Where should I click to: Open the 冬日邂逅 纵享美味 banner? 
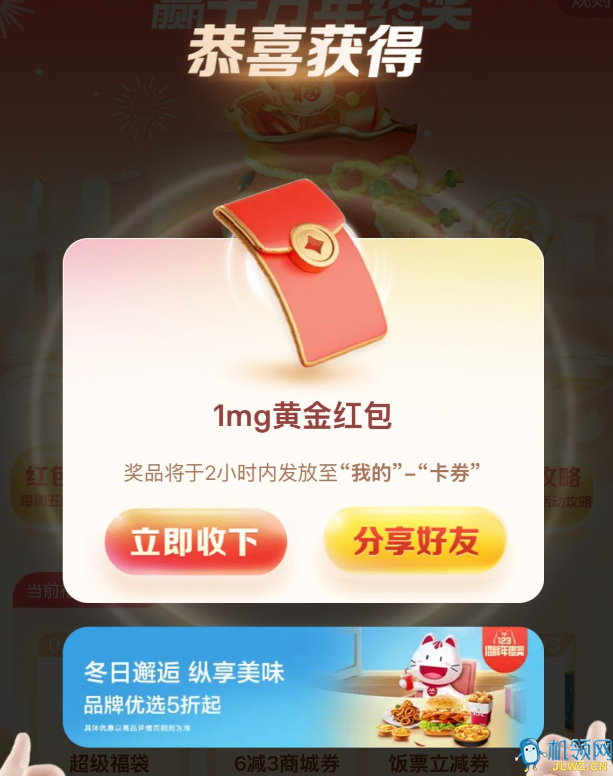(x=303, y=686)
